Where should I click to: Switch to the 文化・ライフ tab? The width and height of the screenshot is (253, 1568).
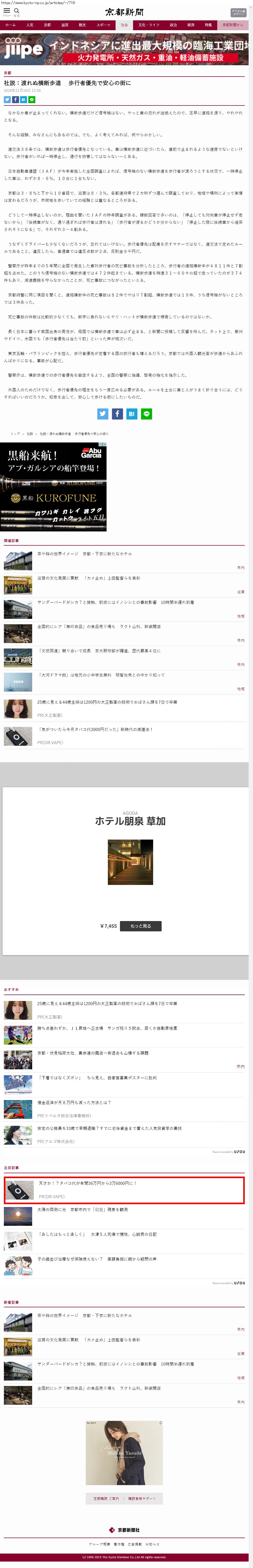pos(149,25)
